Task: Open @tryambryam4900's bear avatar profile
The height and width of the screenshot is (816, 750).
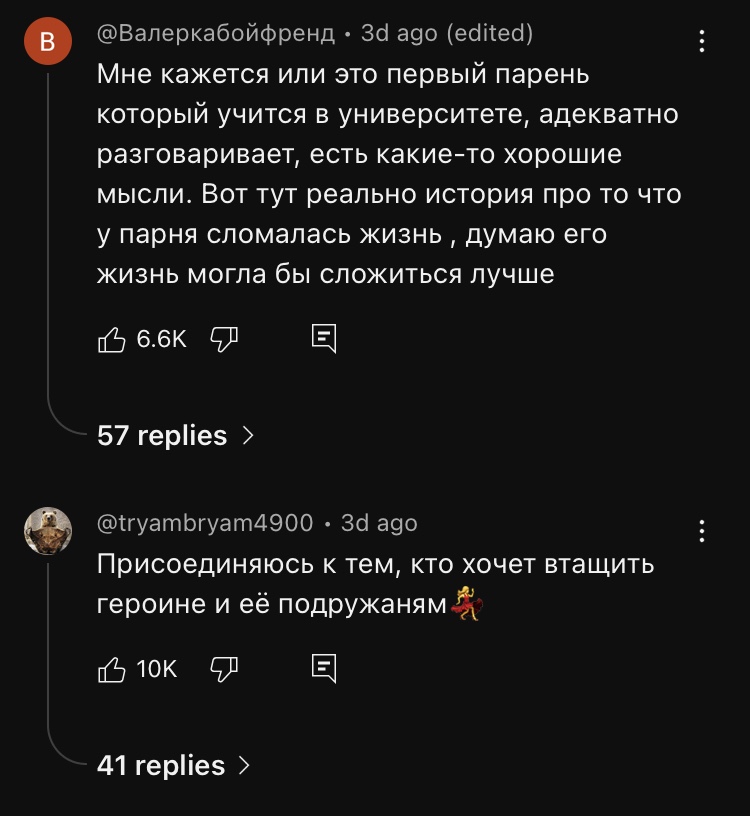Action: click(x=48, y=531)
